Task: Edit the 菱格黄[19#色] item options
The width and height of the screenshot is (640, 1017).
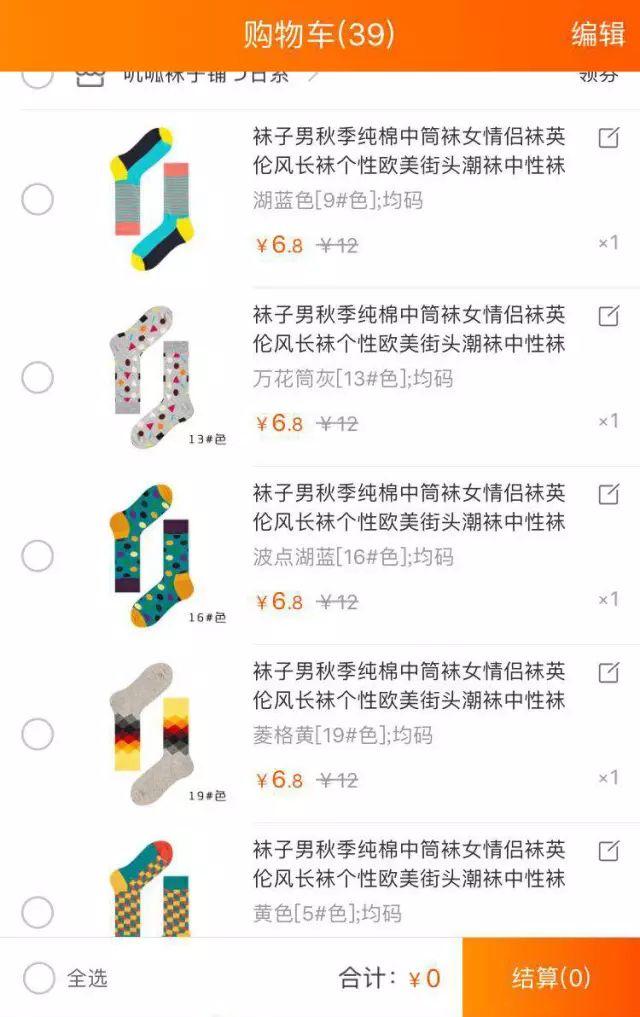Action: tap(608, 672)
